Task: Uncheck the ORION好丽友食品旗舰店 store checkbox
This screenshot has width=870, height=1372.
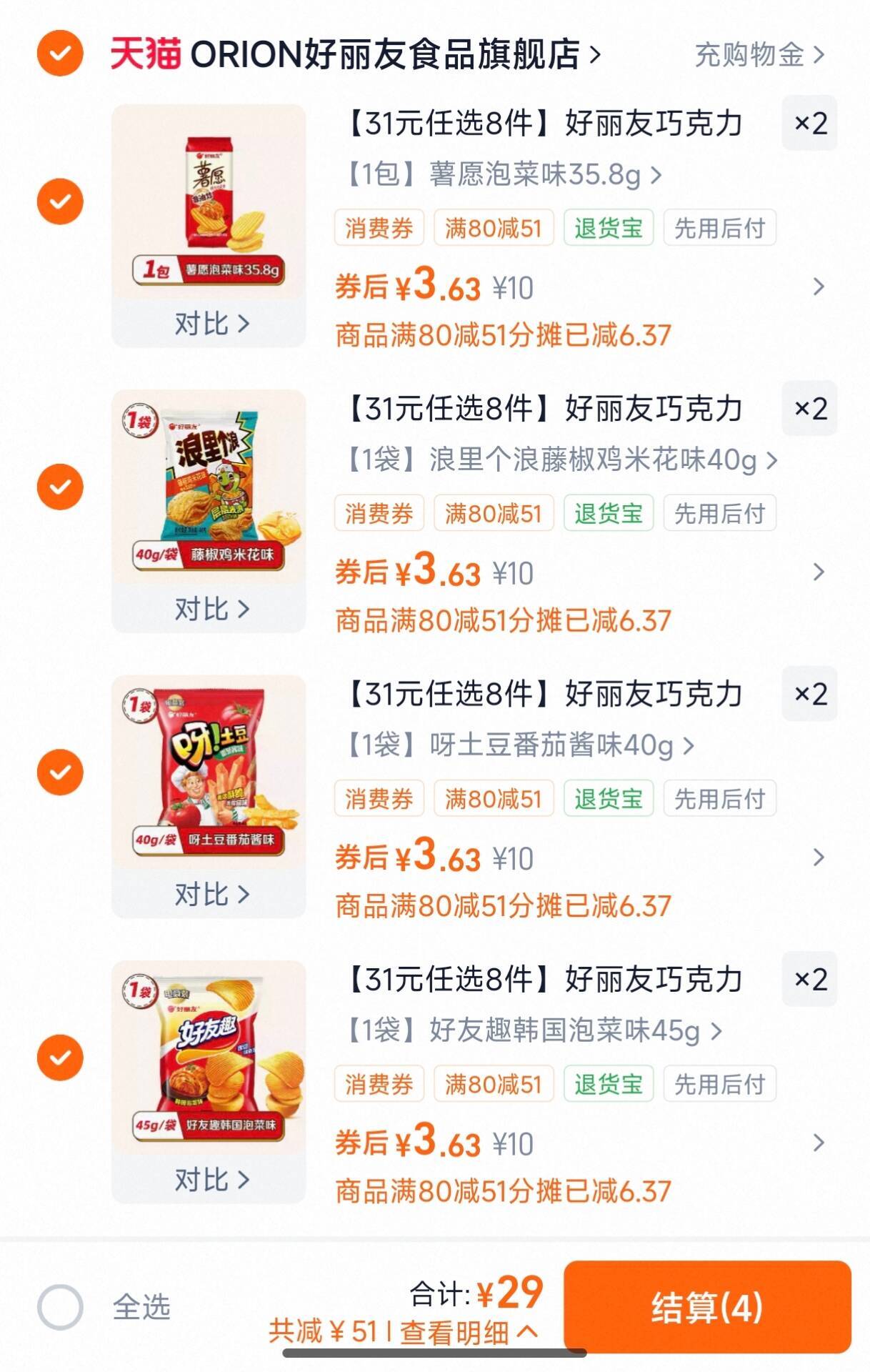Action: [60, 54]
